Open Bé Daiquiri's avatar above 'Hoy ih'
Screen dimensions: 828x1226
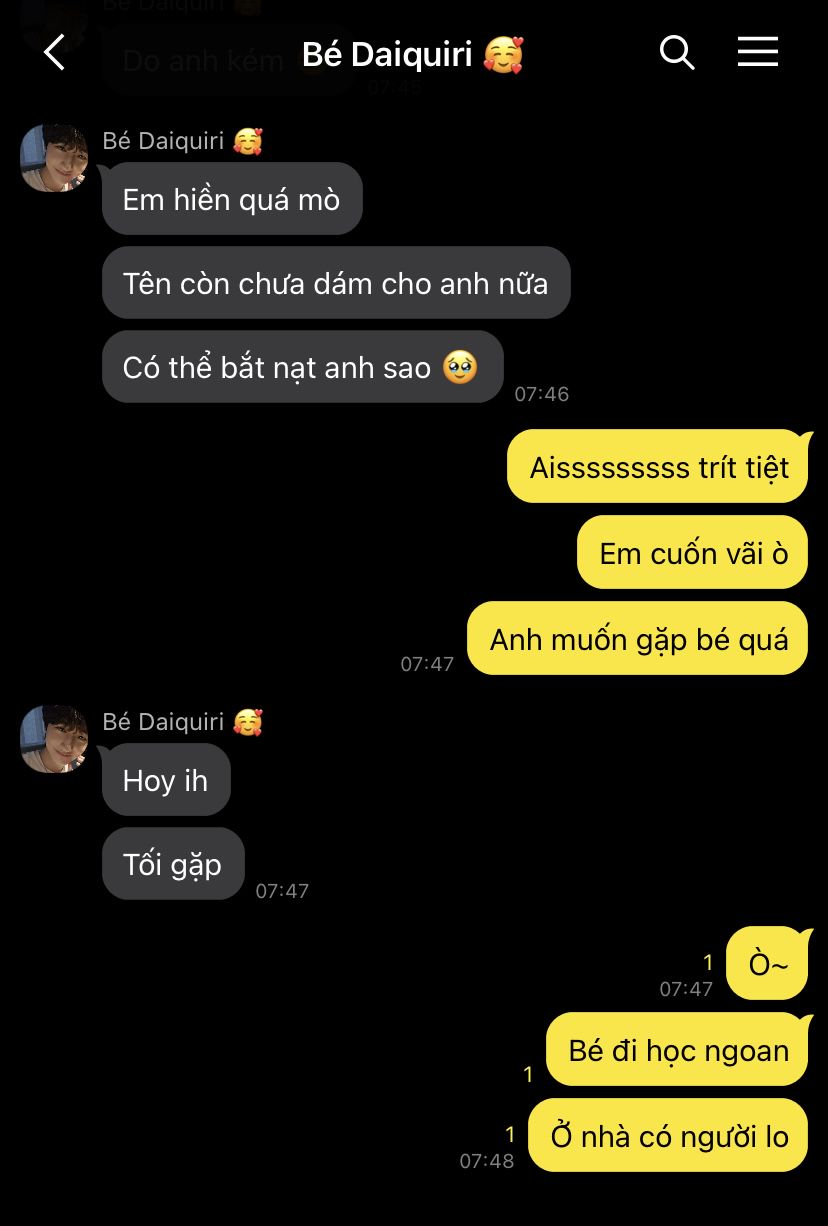[x=54, y=739]
